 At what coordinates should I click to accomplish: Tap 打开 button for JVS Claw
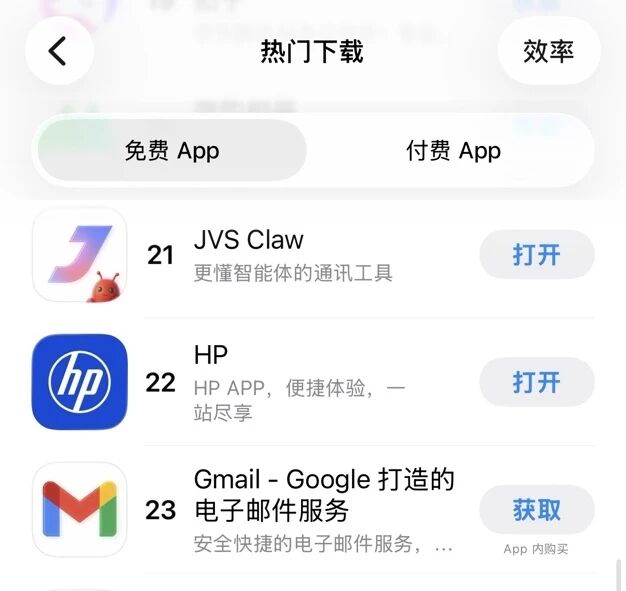[536, 254]
